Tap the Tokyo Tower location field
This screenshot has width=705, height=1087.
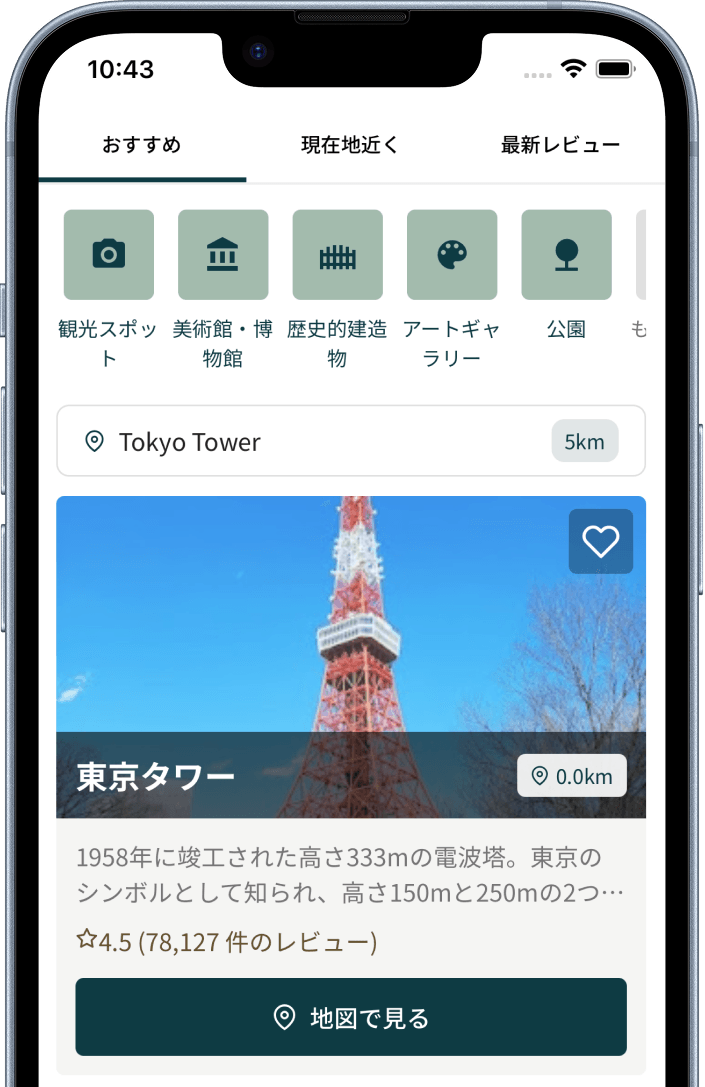pyautogui.click(x=300, y=441)
